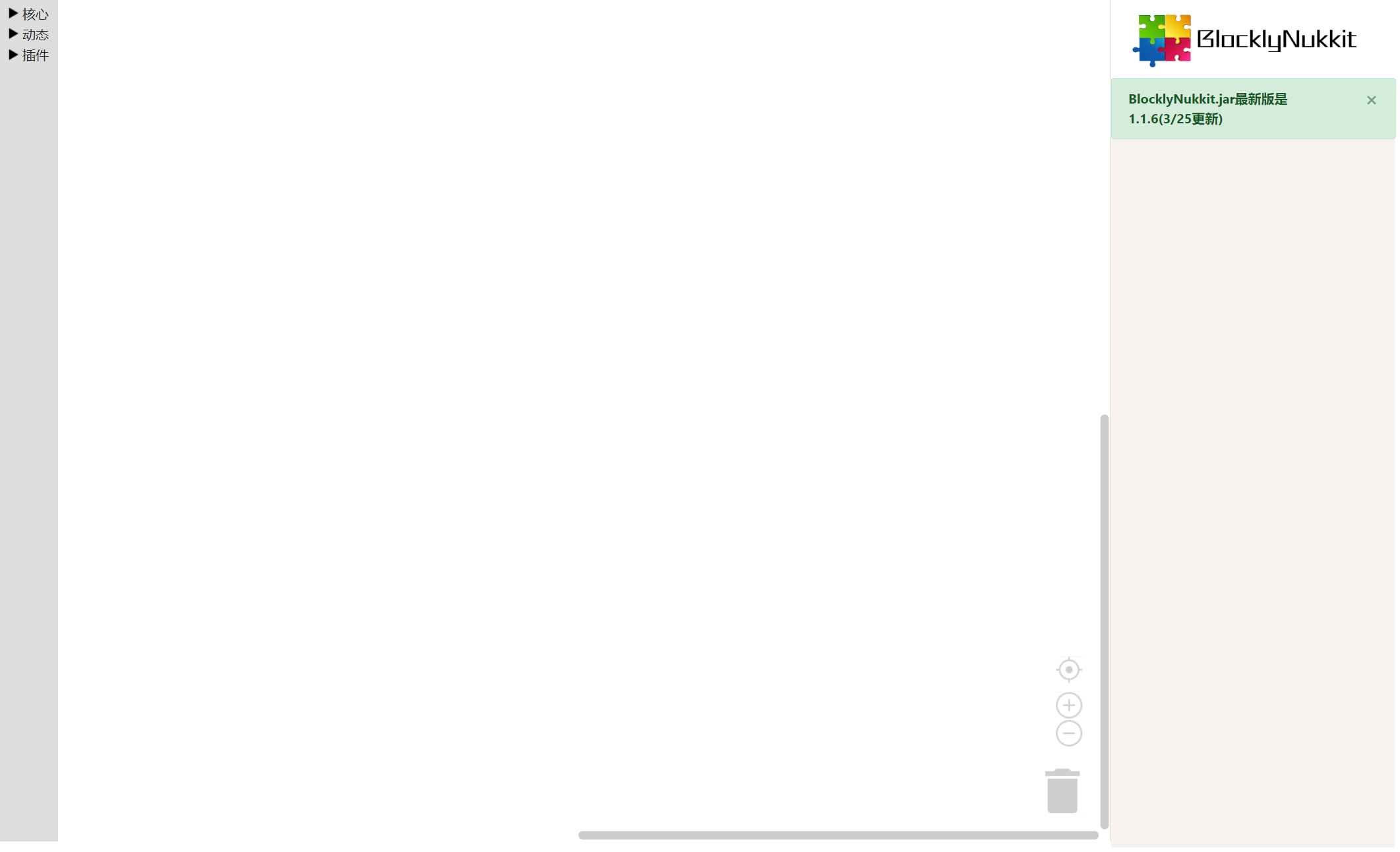Expand the 动态 toolbox category
The height and width of the screenshot is (852, 1400).
[x=28, y=34]
